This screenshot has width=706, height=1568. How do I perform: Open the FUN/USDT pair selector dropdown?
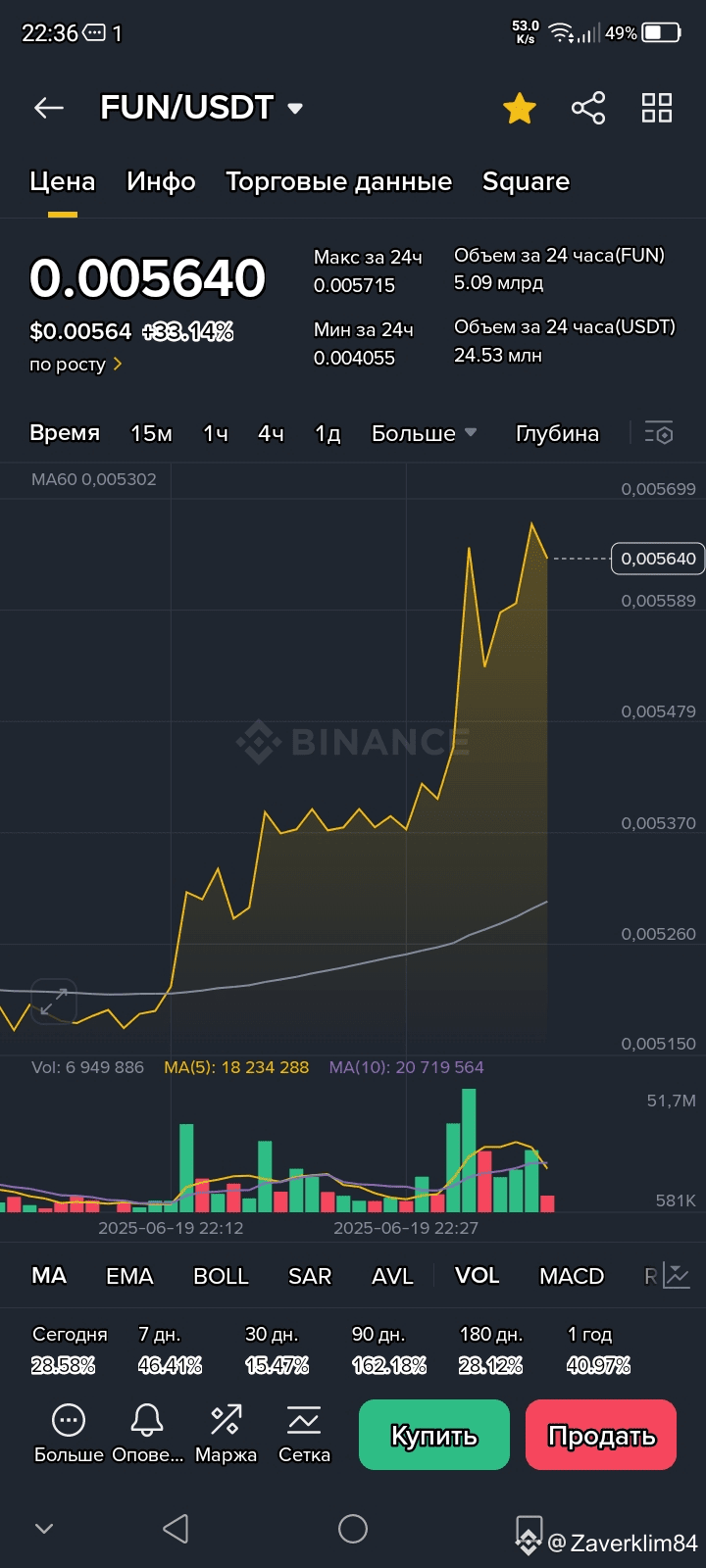click(x=201, y=107)
